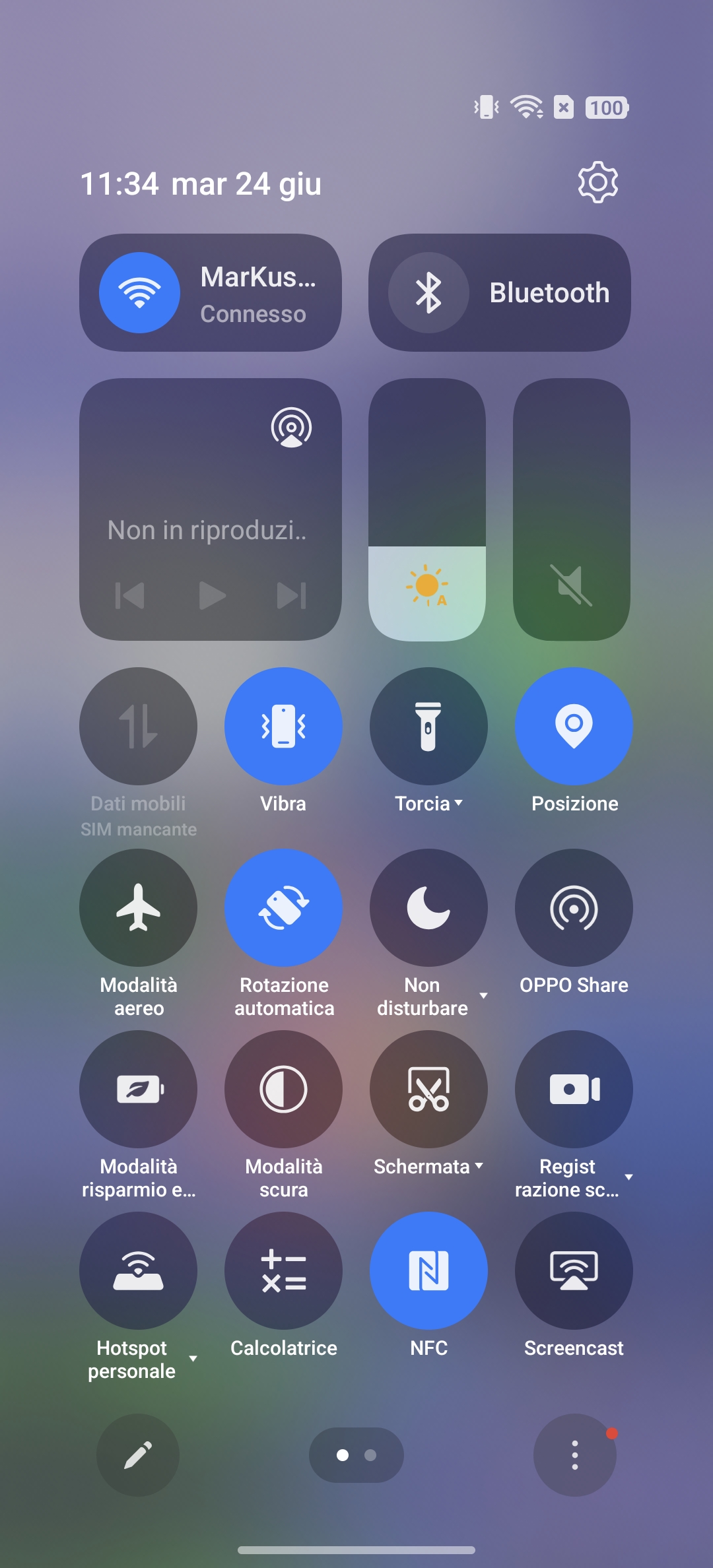Open the three-dot more options menu
Viewport: 713px width, 1568px height.
tap(575, 1455)
